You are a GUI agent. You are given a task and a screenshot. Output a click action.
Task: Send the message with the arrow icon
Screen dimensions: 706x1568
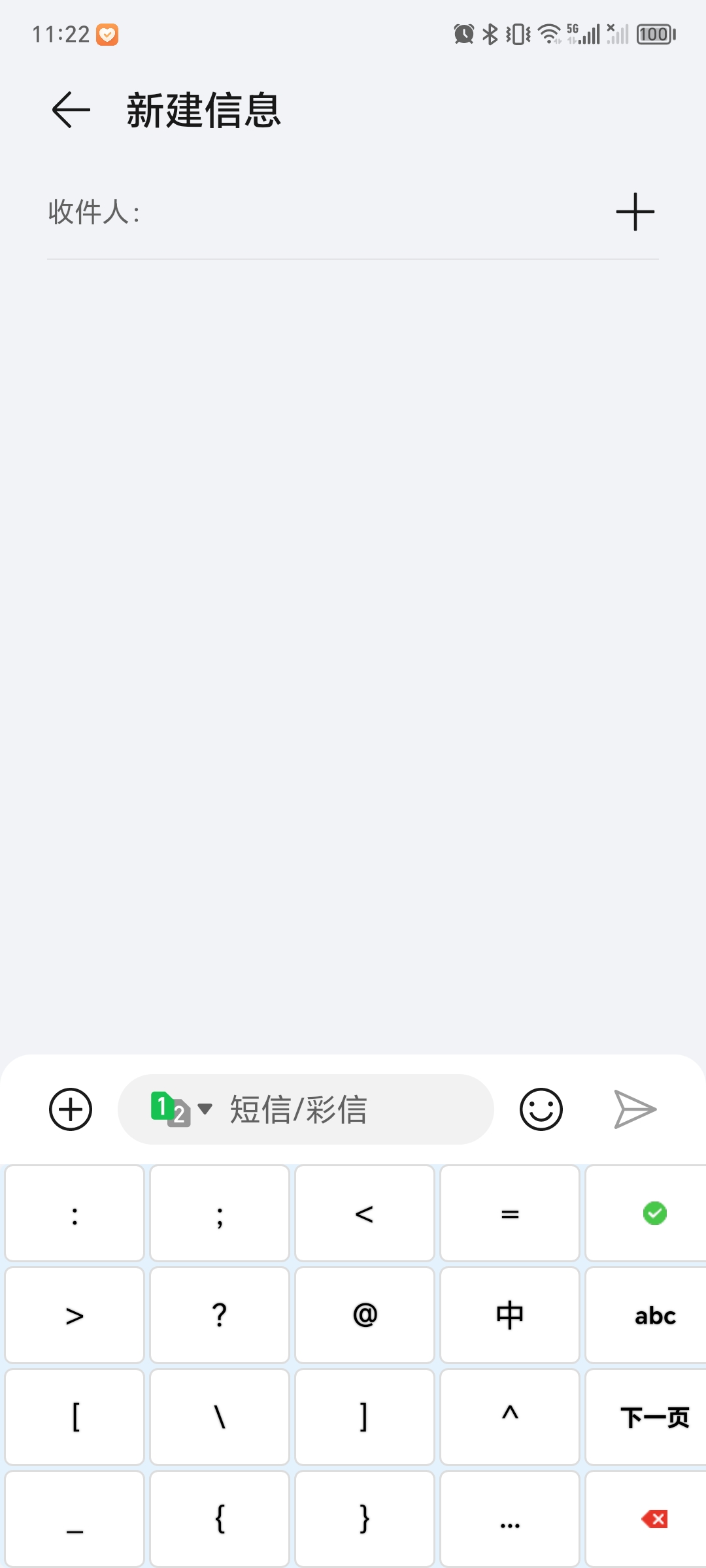coord(635,1109)
